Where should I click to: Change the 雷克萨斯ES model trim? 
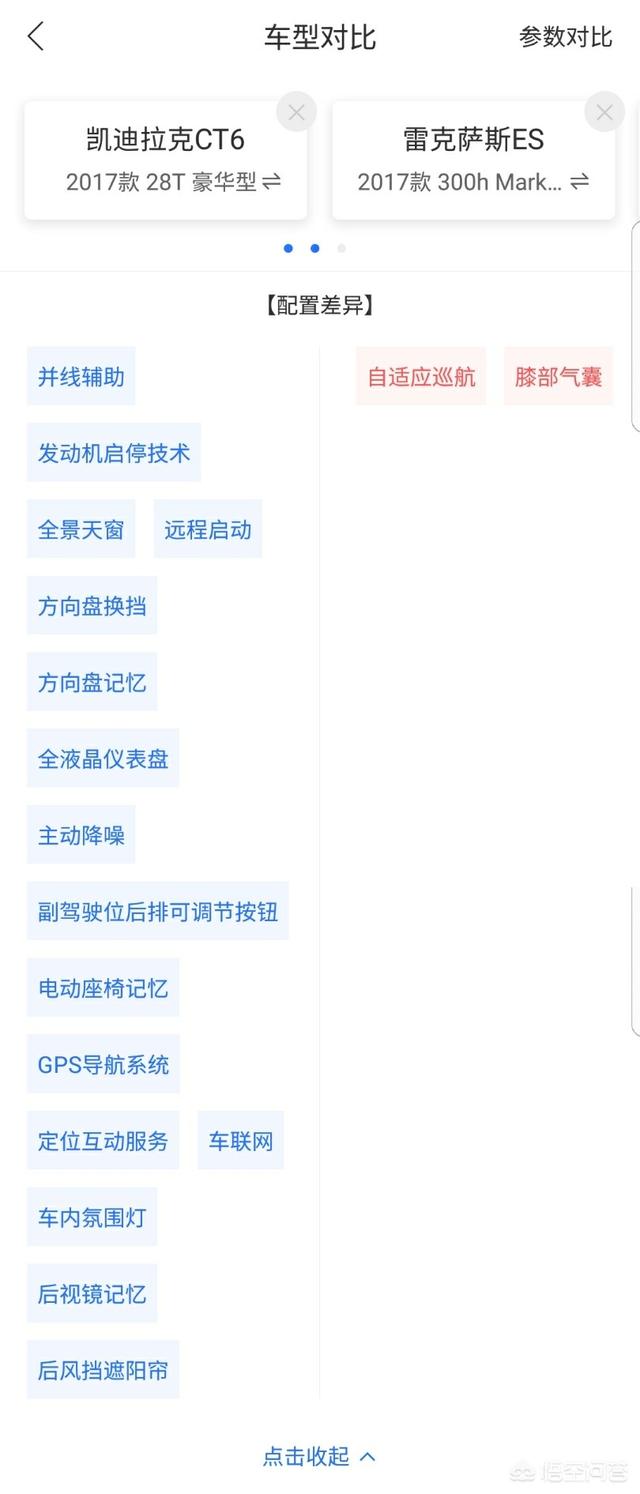pyautogui.click(x=579, y=182)
